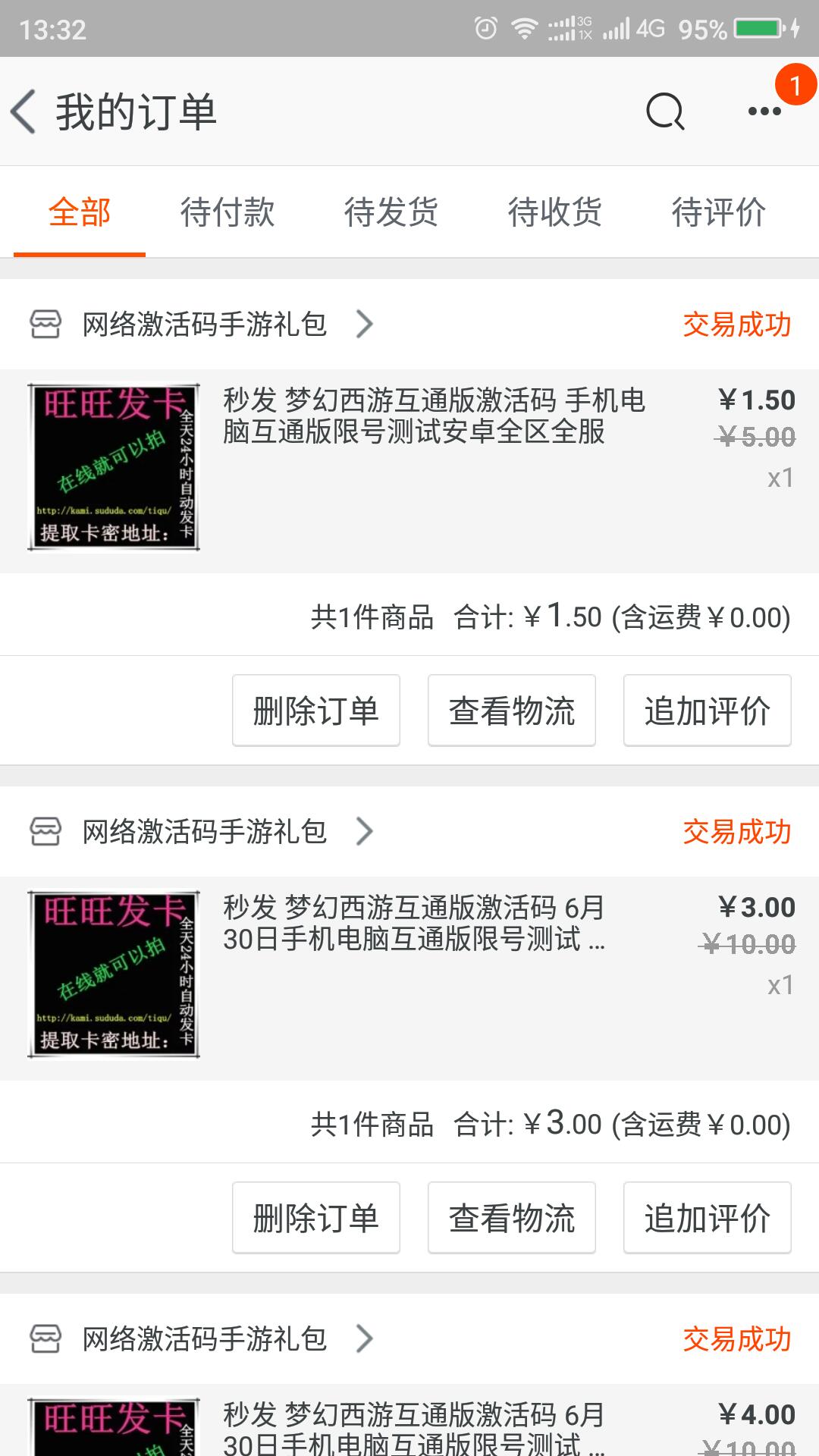
Task: Check 查看物流 for the ¥3.00 order
Action: [x=512, y=1218]
